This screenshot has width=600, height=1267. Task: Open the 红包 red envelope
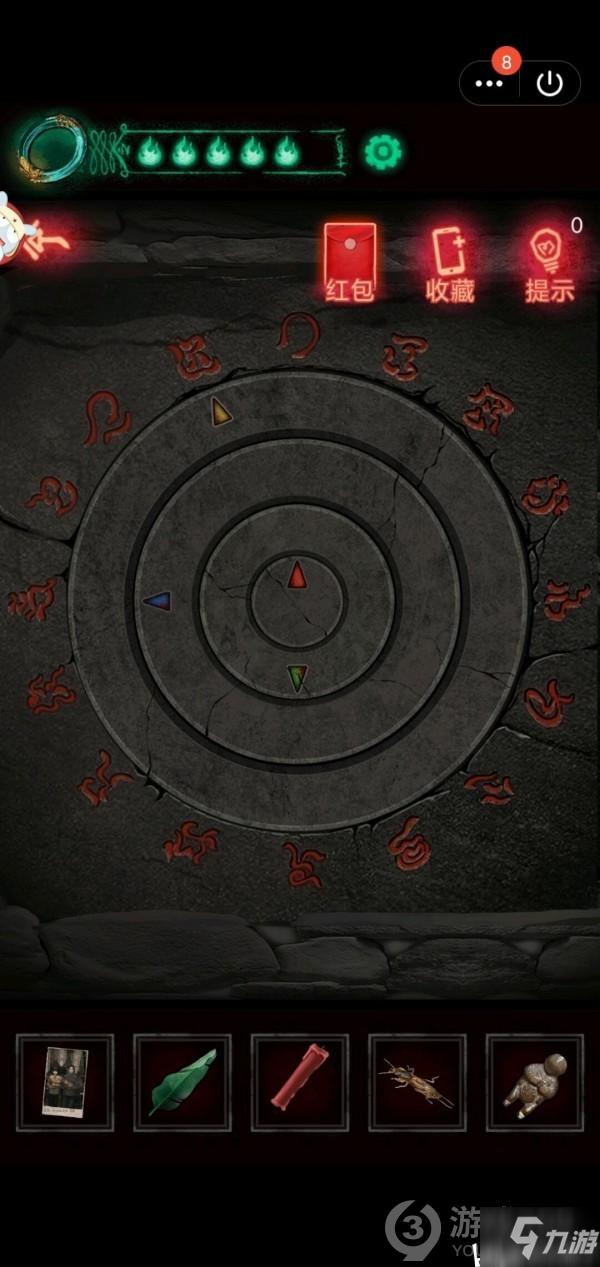[x=350, y=262]
